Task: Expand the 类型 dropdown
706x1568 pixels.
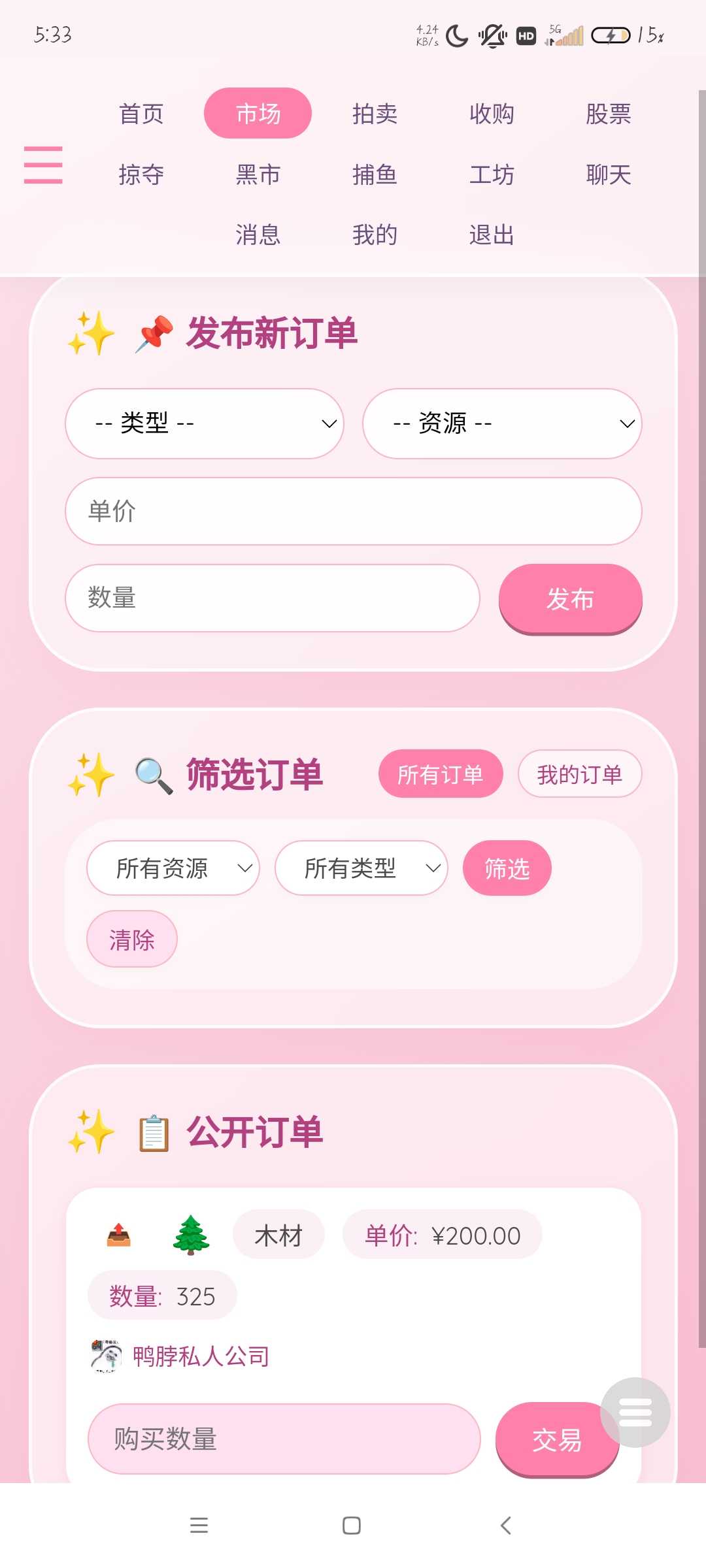Action: point(205,423)
